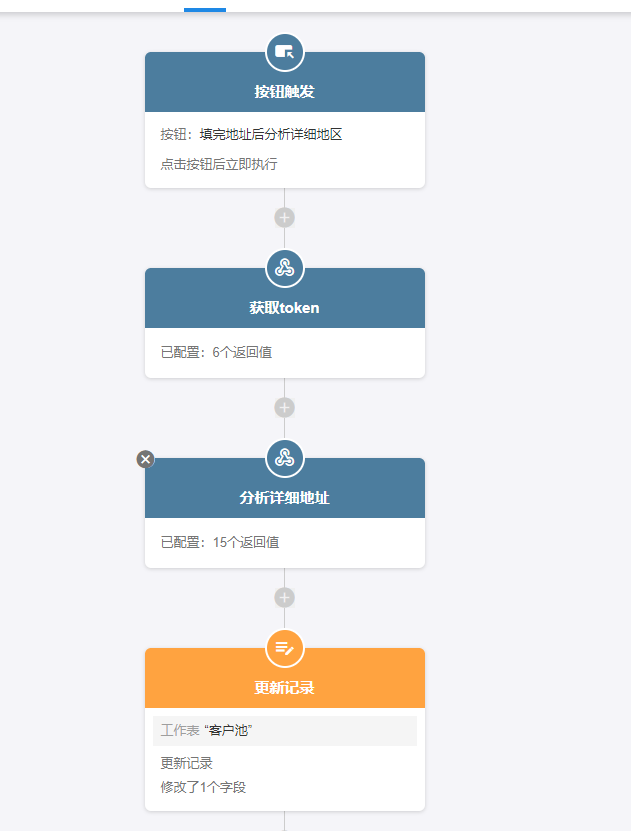Open the 获取token node

tap(284, 309)
